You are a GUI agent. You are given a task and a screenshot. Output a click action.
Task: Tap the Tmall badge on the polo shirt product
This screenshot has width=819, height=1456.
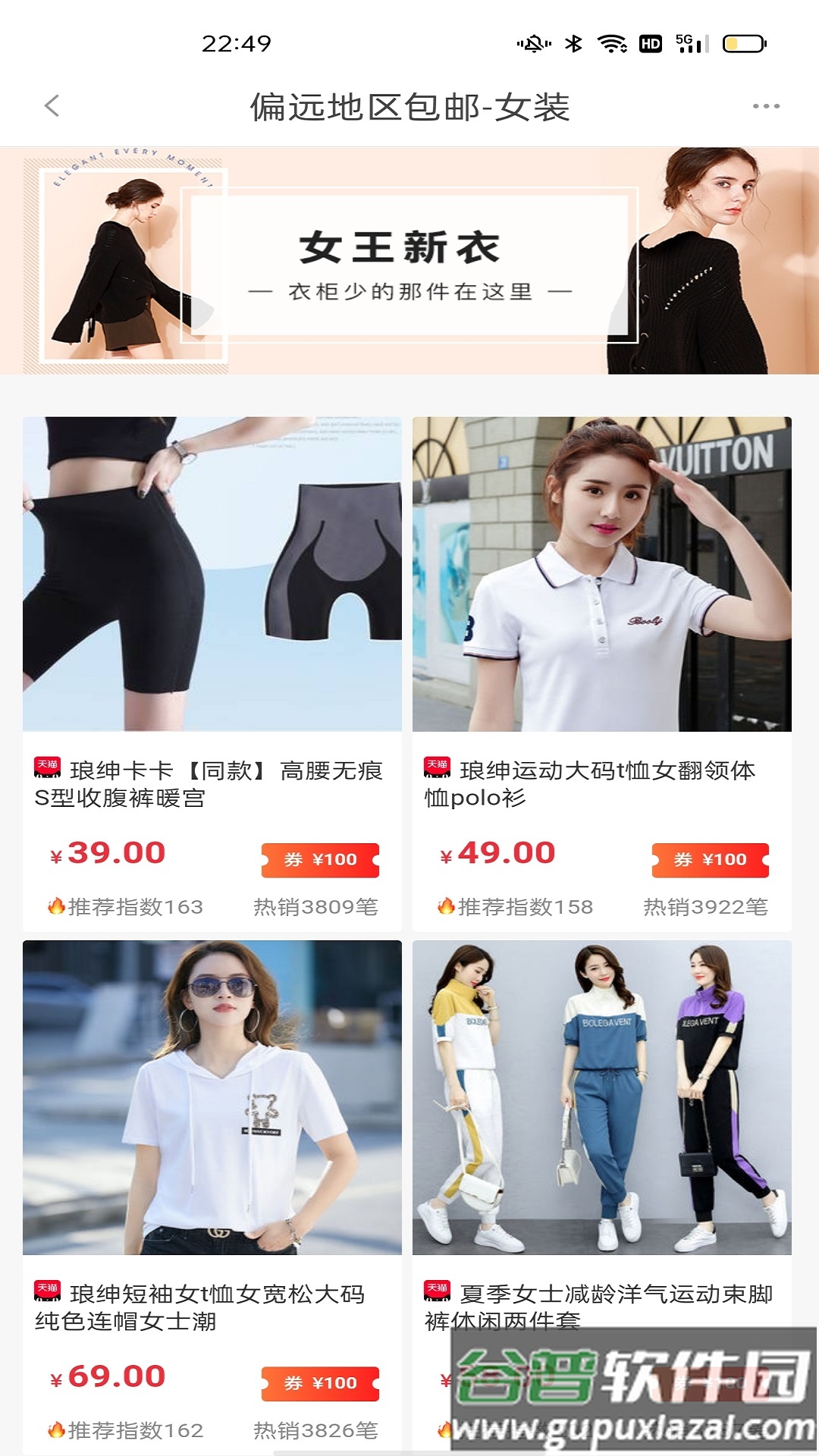coord(435,767)
